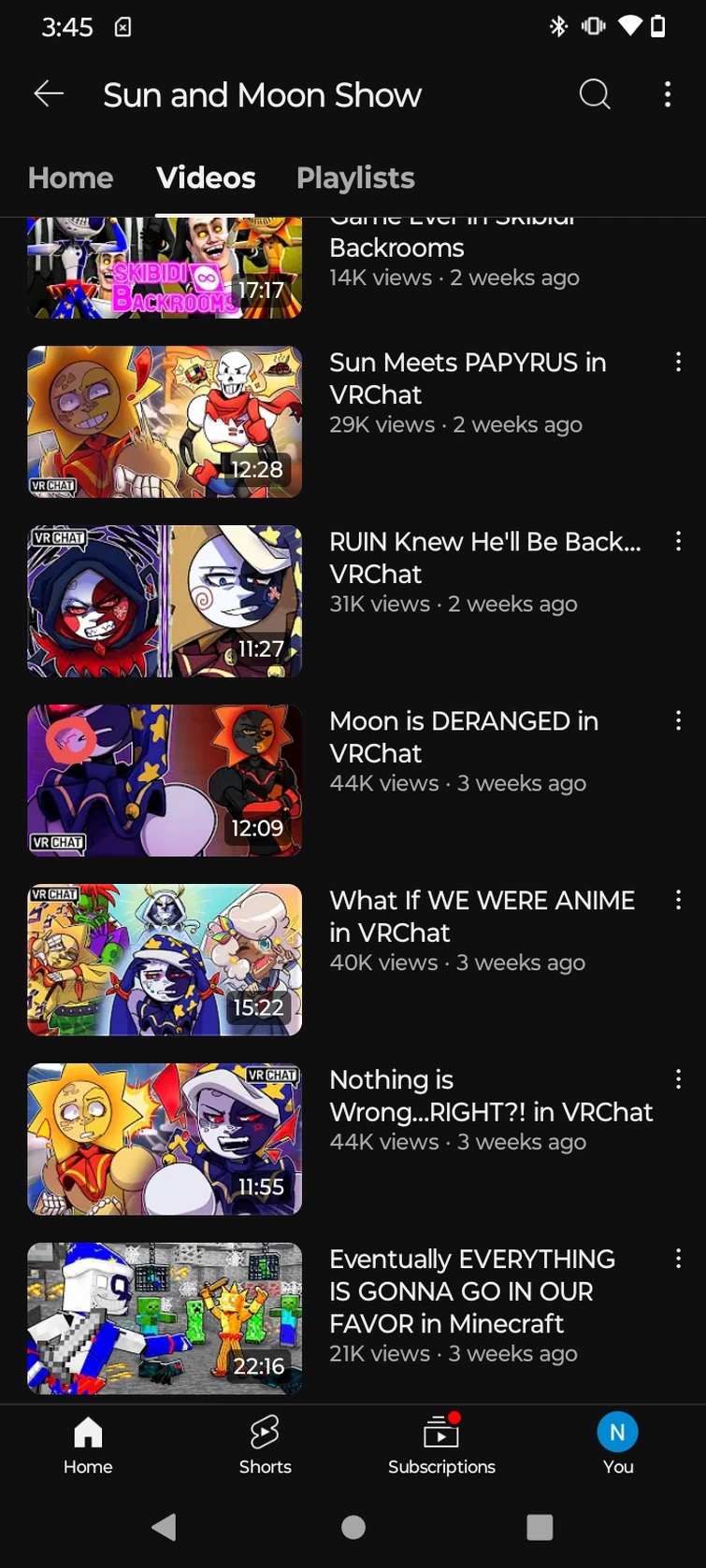Open options for What If WE WERE ANIME
Viewport: 706px width, 1568px height.
(x=678, y=900)
